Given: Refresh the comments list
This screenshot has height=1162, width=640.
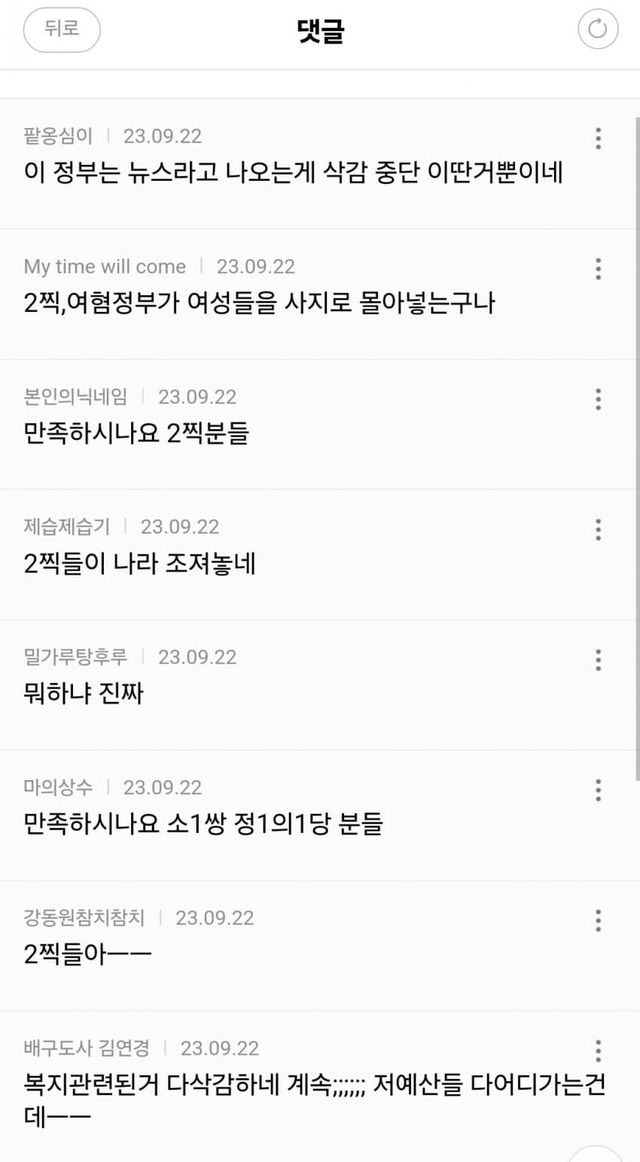Looking at the screenshot, I should (x=597, y=30).
